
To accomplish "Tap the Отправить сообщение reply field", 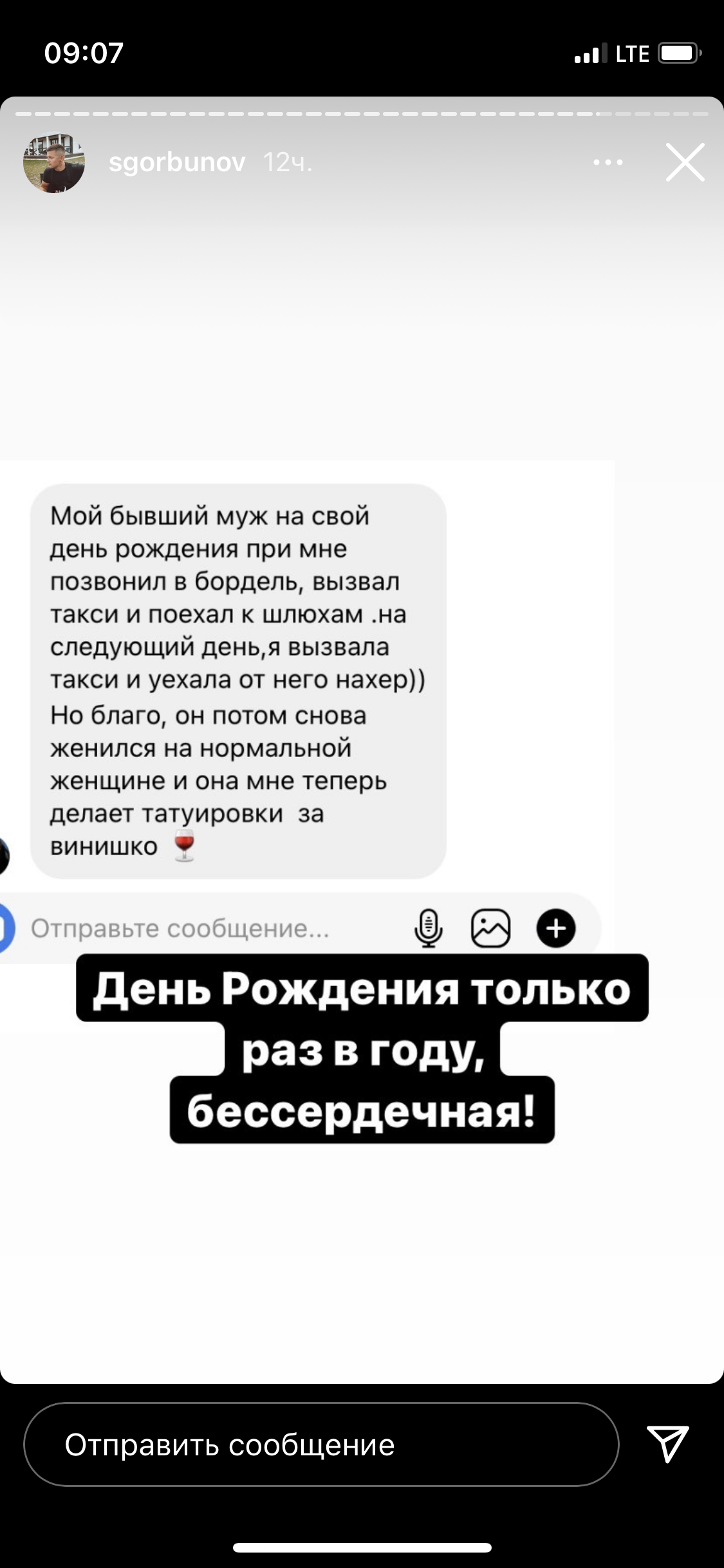I will point(320,1444).
